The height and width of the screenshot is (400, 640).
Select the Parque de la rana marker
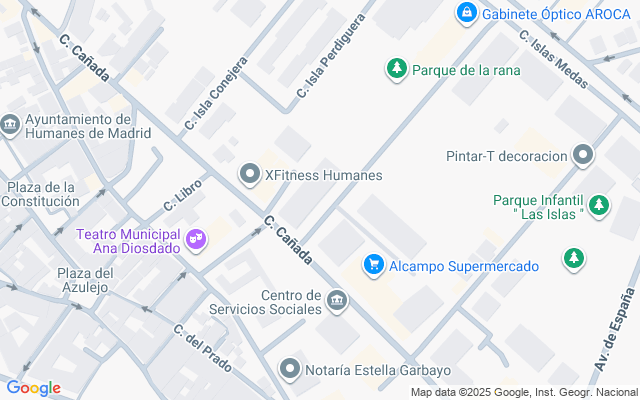[397, 68]
